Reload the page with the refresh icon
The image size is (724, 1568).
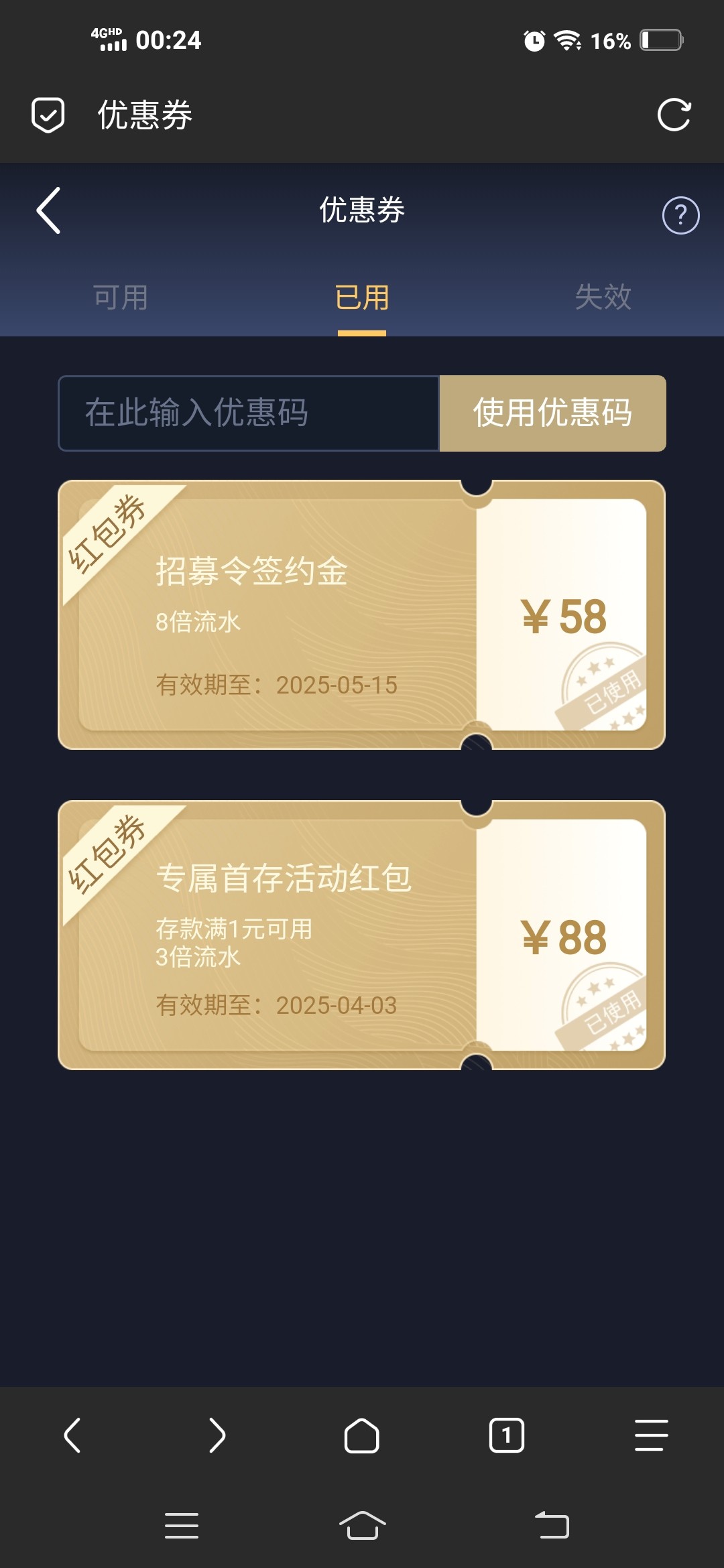(674, 115)
